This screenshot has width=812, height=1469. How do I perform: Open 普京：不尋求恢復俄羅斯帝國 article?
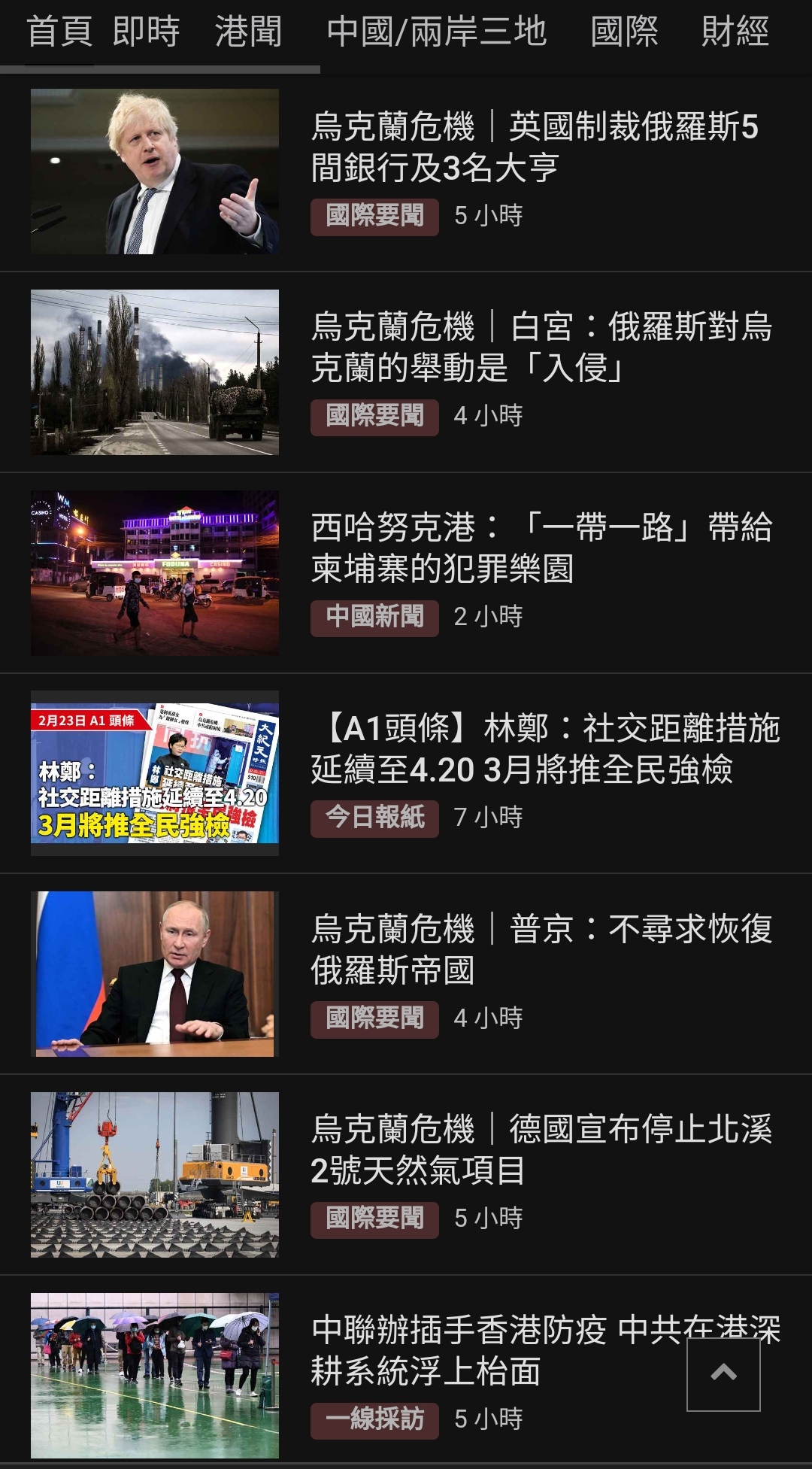(x=541, y=949)
